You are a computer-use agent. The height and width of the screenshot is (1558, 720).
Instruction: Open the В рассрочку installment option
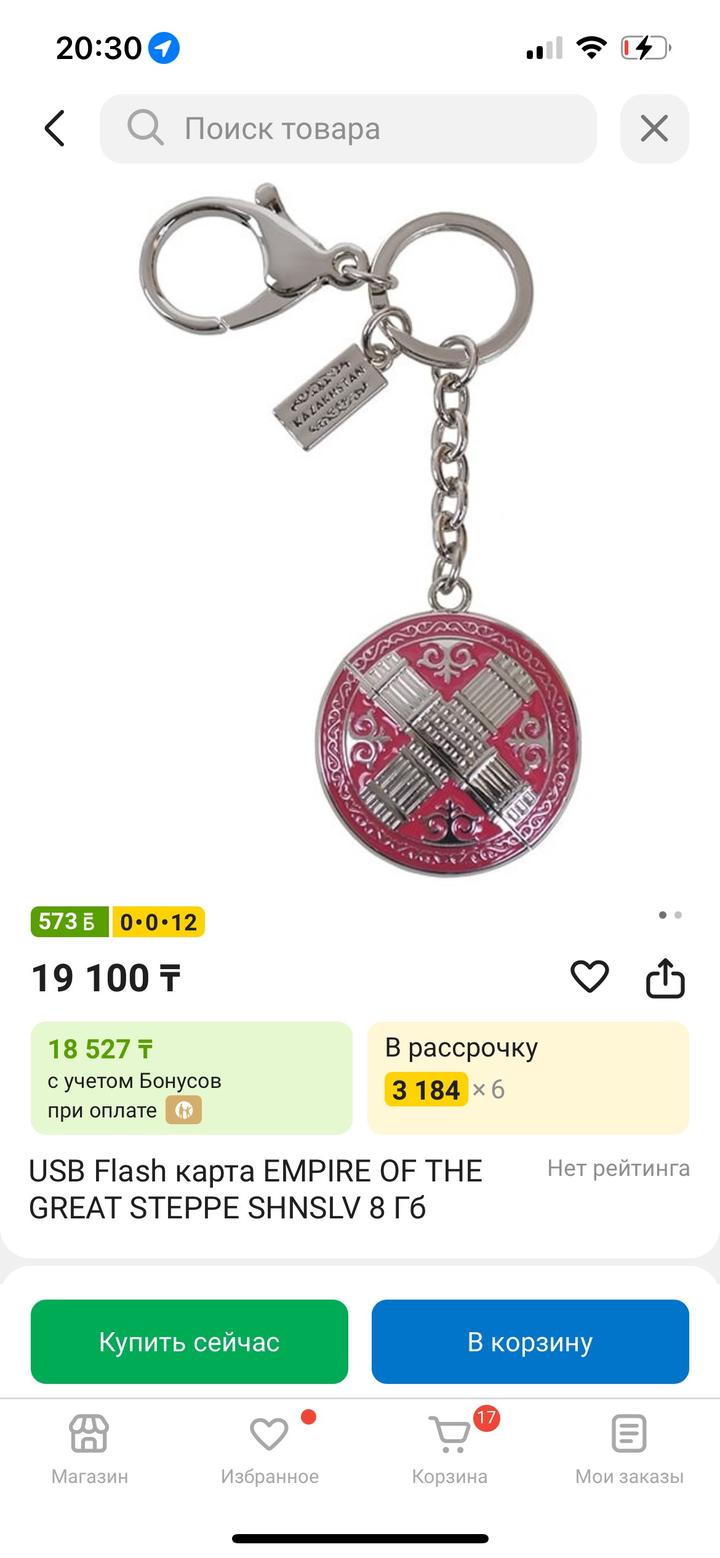click(528, 1078)
